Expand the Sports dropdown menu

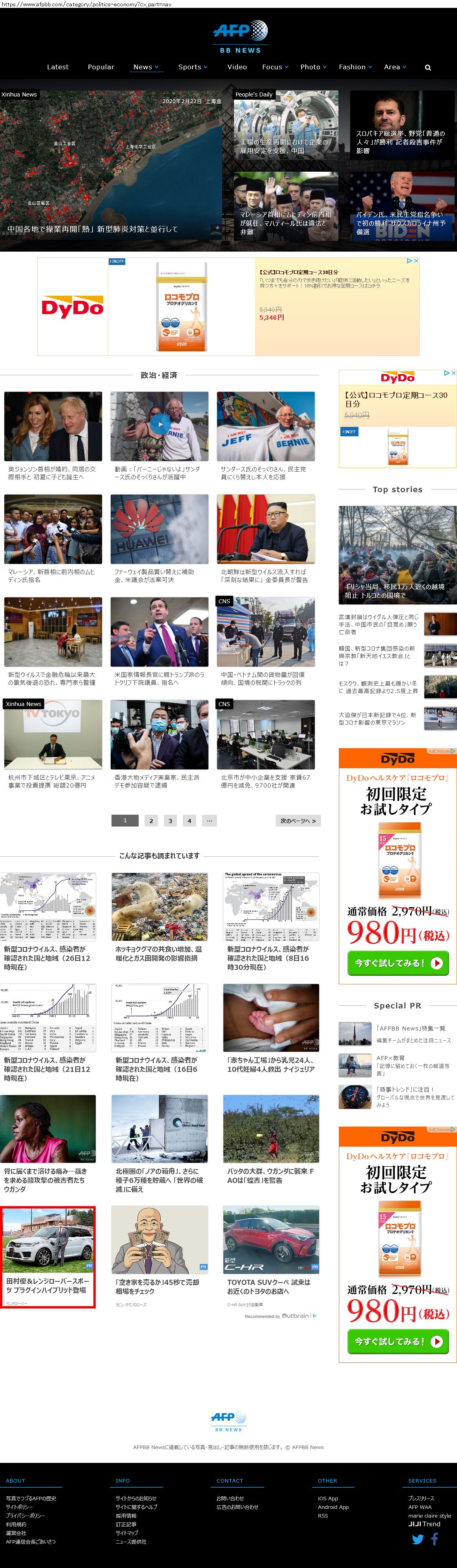(x=193, y=67)
